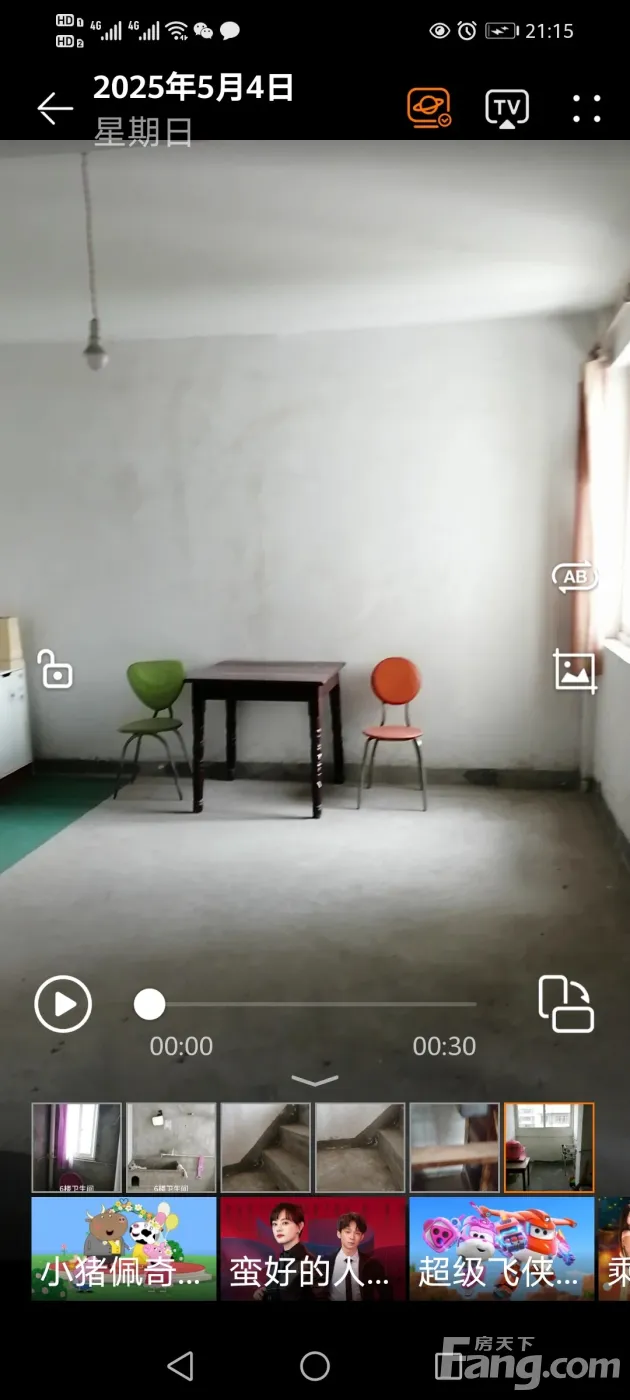Image resolution: width=630 pixels, height=1400 pixels.
Task: Collapse the thumbnail strip with the chevron
Action: coord(314,1081)
